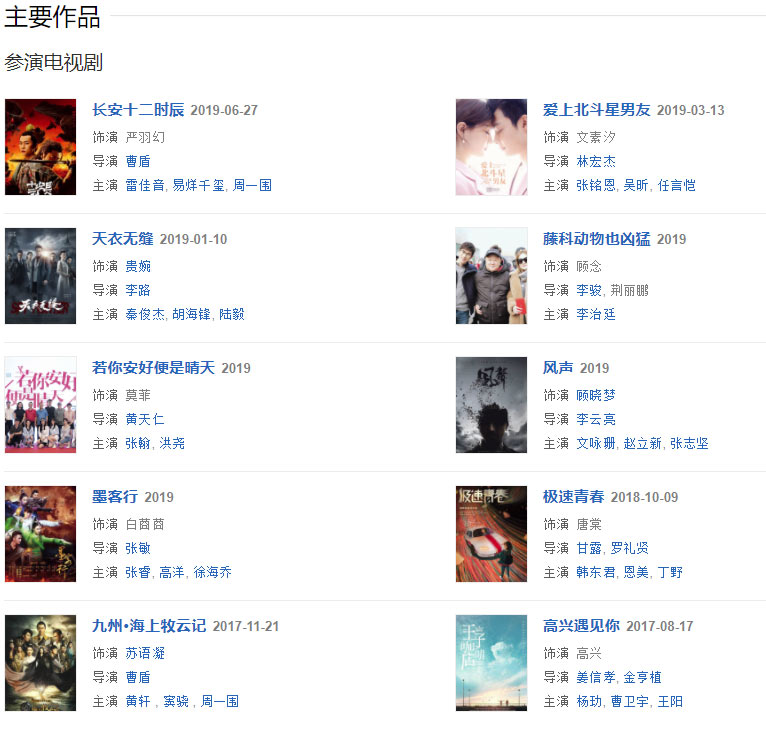Viewport: 766px width, 729px height.
Task: Open the 高兴遇见你 title link
Action: pyautogui.click(x=581, y=626)
